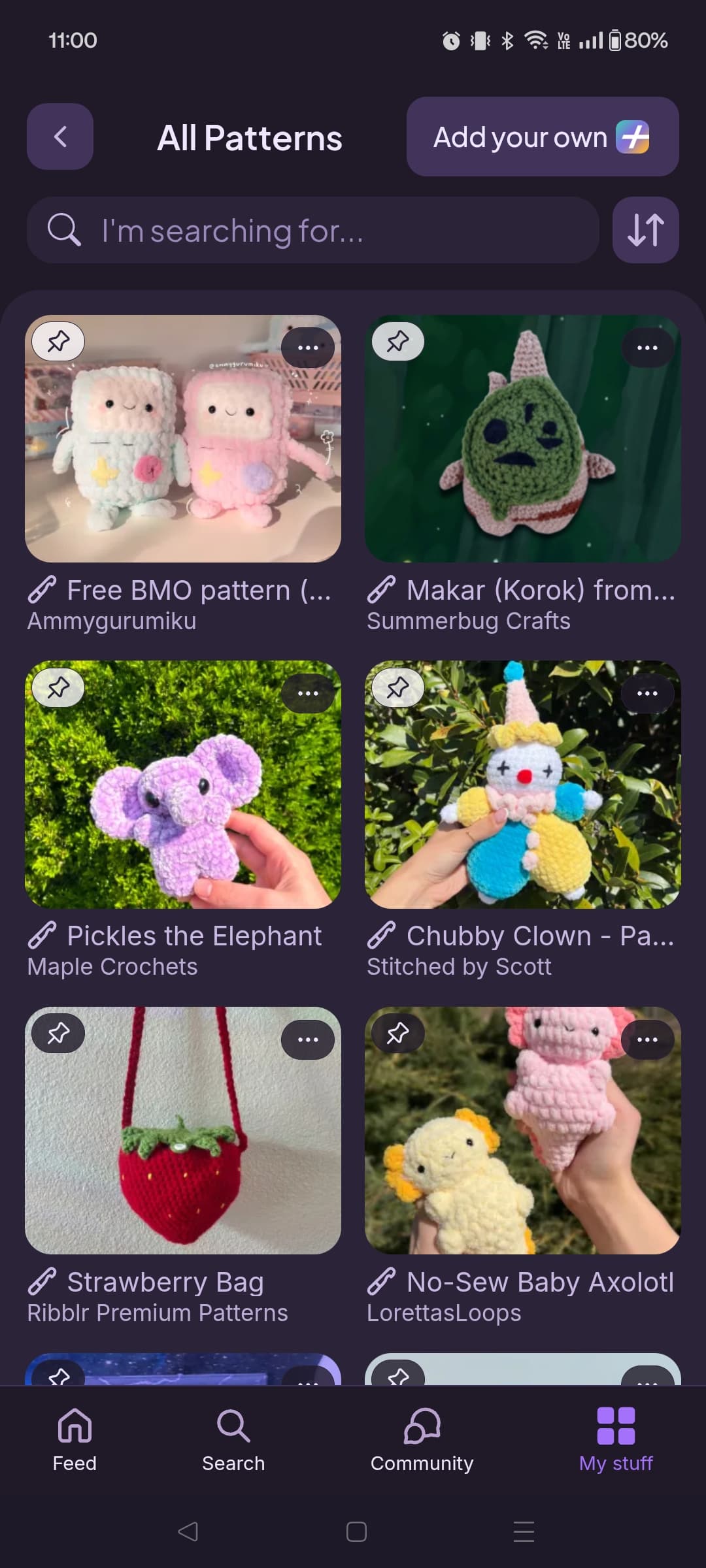Pin the Strawberry Bag pattern
The image size is (706, 1568).
click(x=58, y=1033)
